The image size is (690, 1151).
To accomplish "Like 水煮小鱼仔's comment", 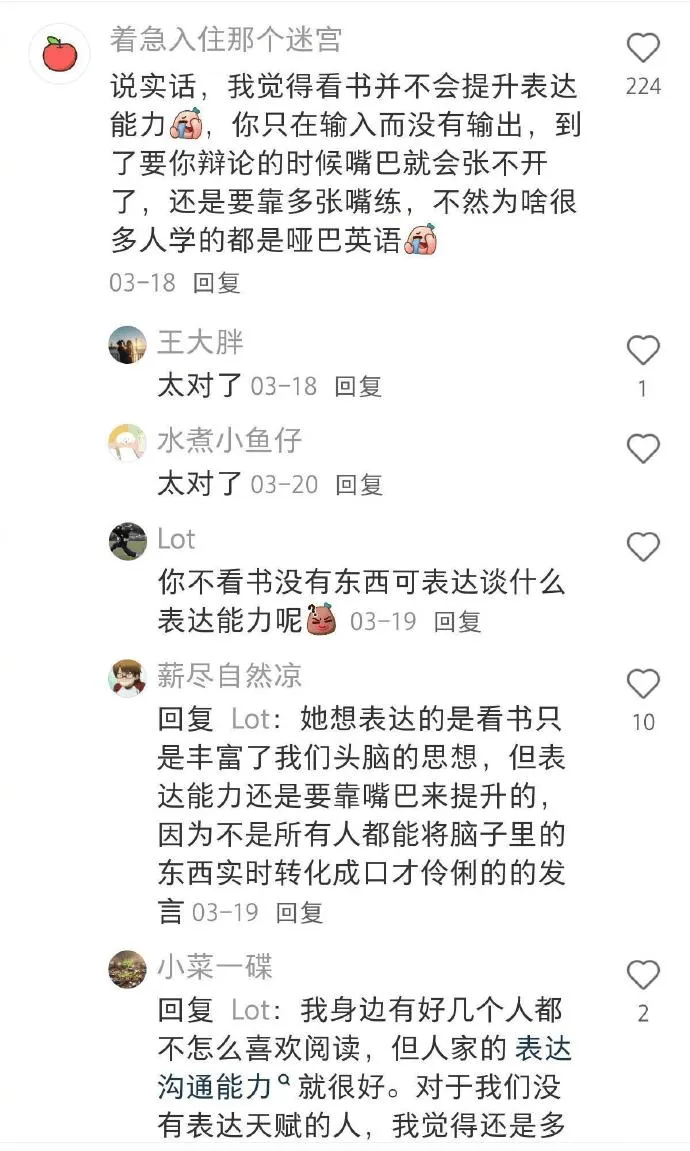I will click(643, 449).
